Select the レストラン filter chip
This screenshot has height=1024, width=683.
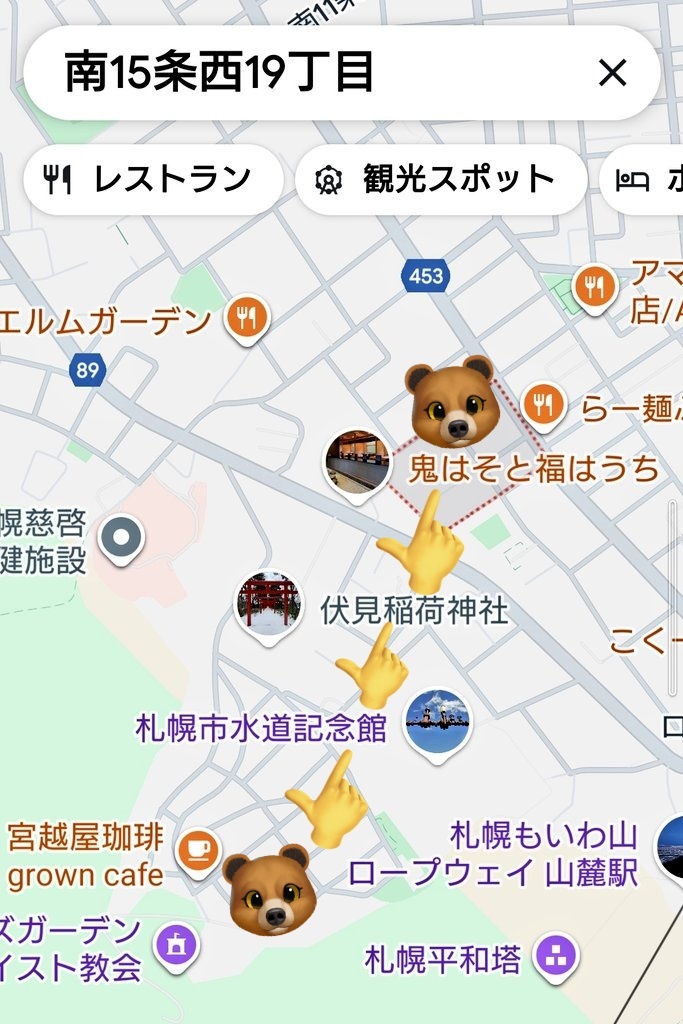[x=153, y=180]
